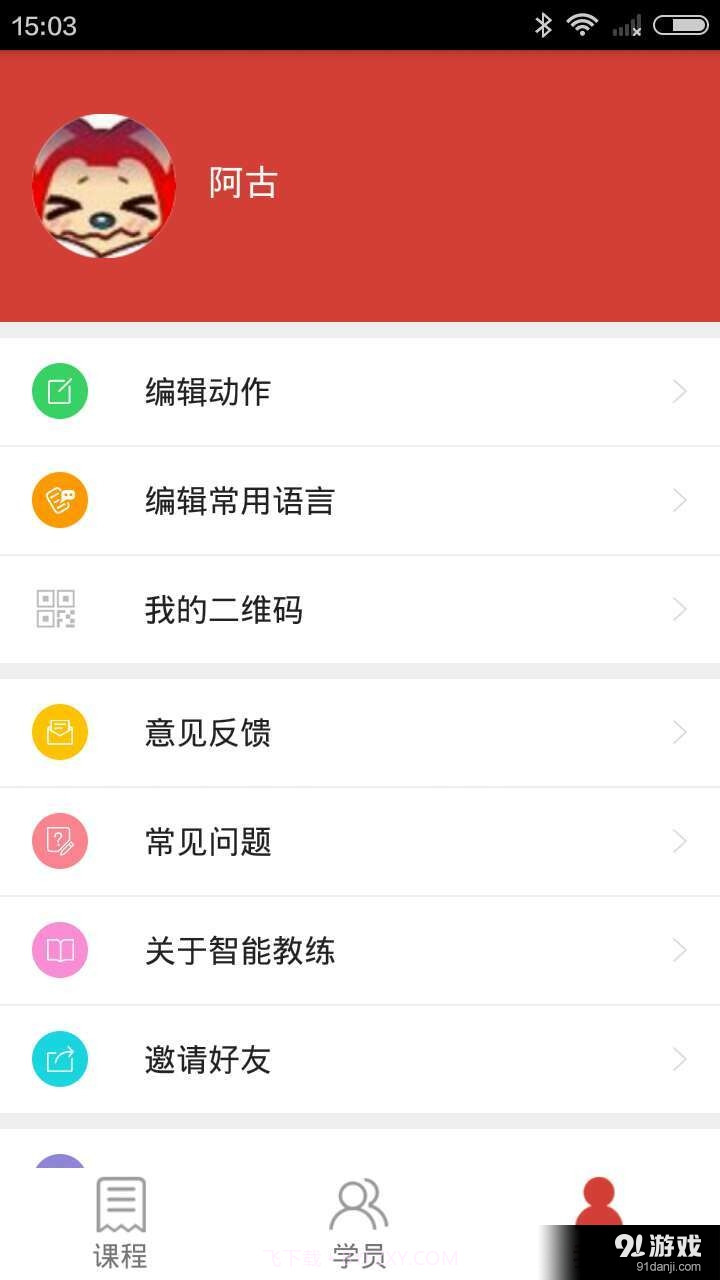The height and width of the screenshot is (1280, 720).
Task: Expand 我的二维码 using its chevron arrow
Action: pyautogui.click(x=681, y=608)
